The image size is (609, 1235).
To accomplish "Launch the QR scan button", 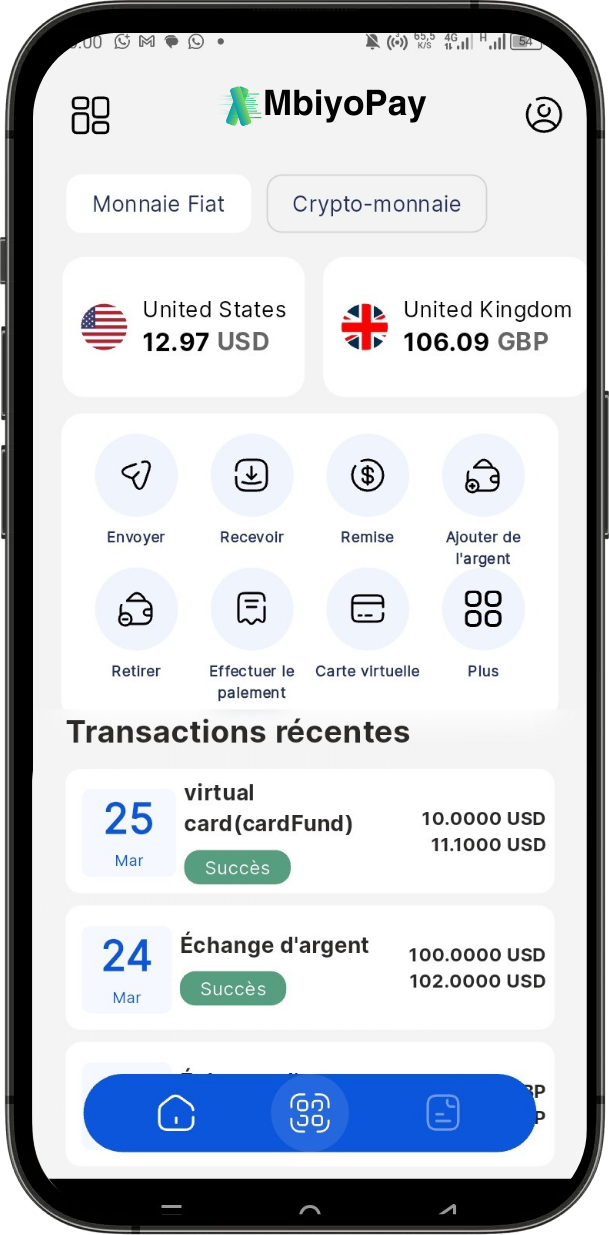I will [x=310, y=1112].
